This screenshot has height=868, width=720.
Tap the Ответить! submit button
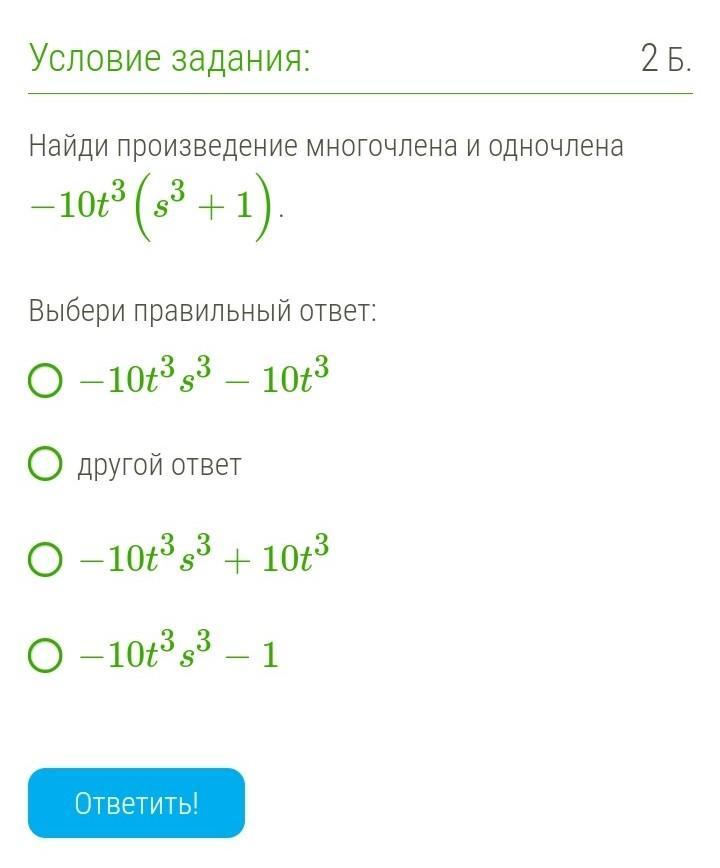tap(136, 803)
